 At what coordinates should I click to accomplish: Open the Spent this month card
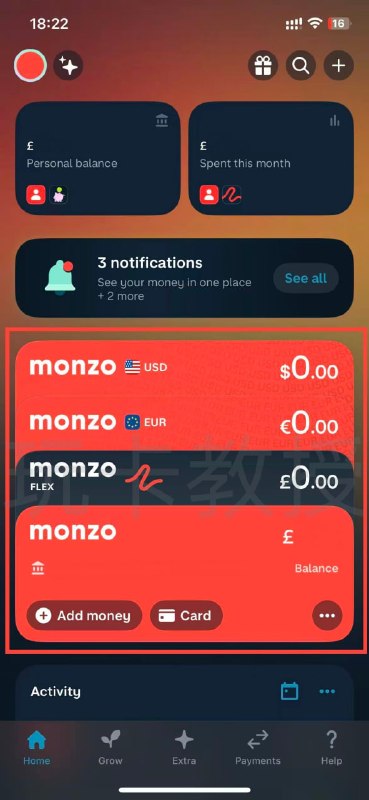271,158
